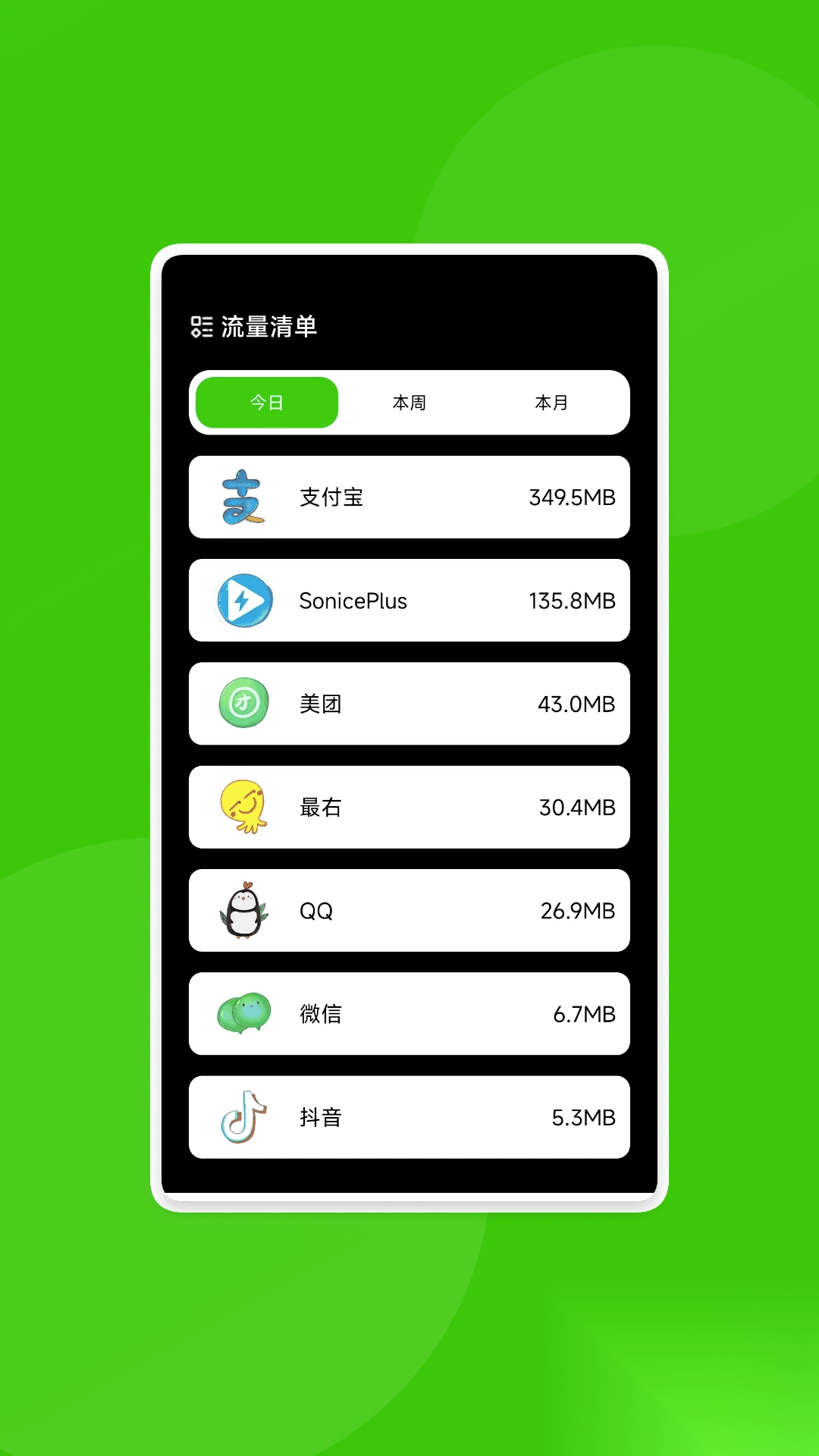The image size is (819, 1456).
Task: Select the SonicePlus usage row
Action: [x=409, y=601]
